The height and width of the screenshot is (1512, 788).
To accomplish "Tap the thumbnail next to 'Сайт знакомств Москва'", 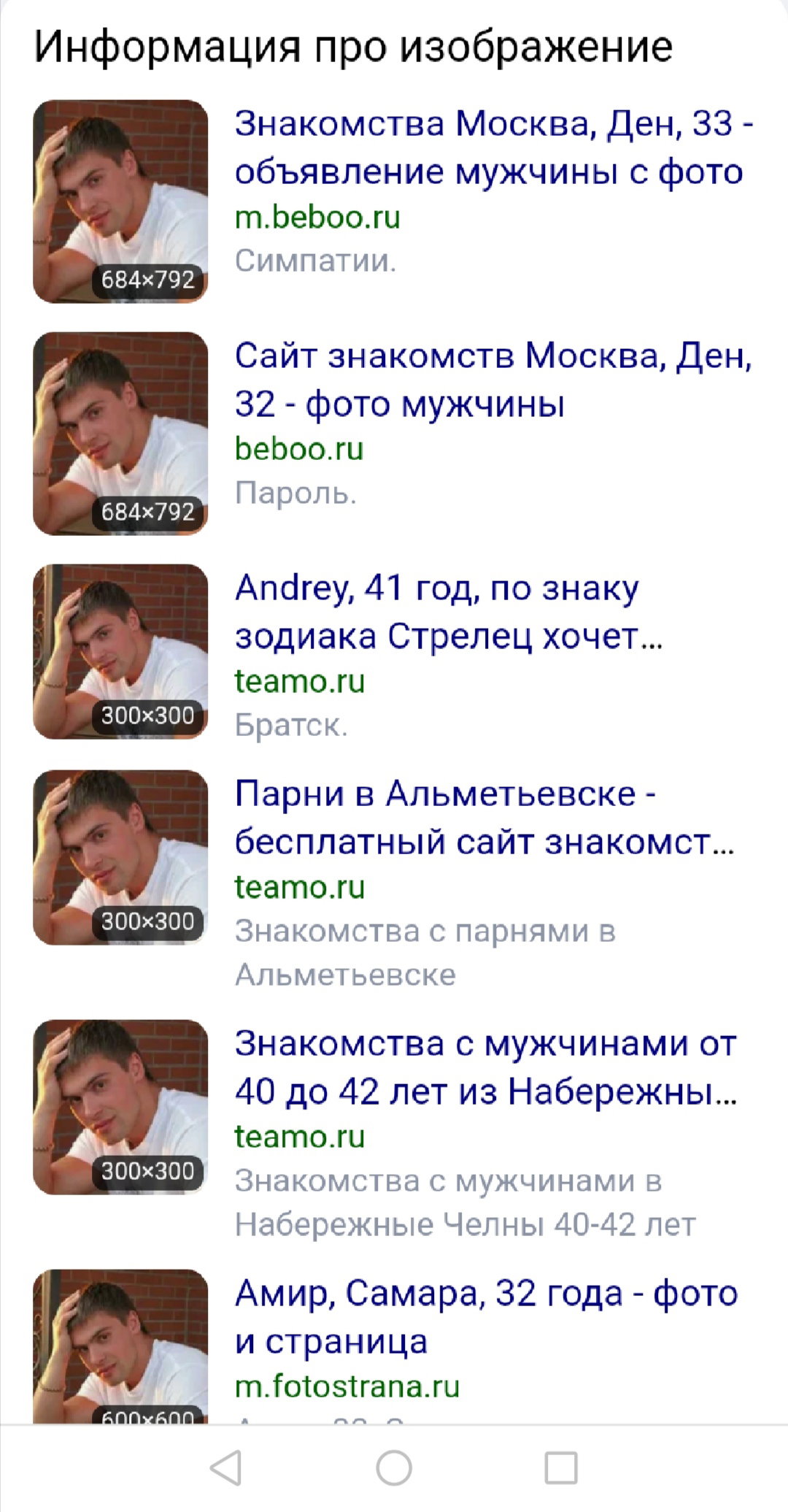I will click(120, 434).
